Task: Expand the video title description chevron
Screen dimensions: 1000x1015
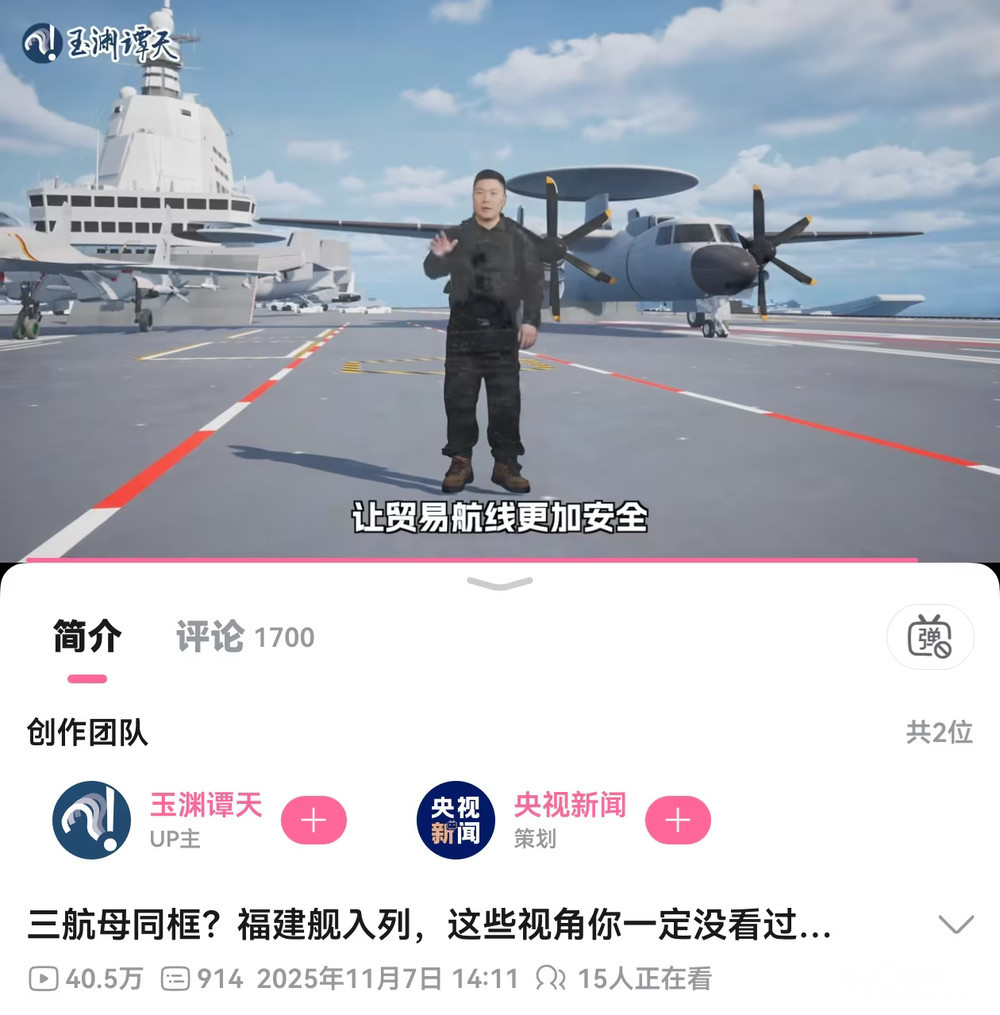Action: click(956, 924)
